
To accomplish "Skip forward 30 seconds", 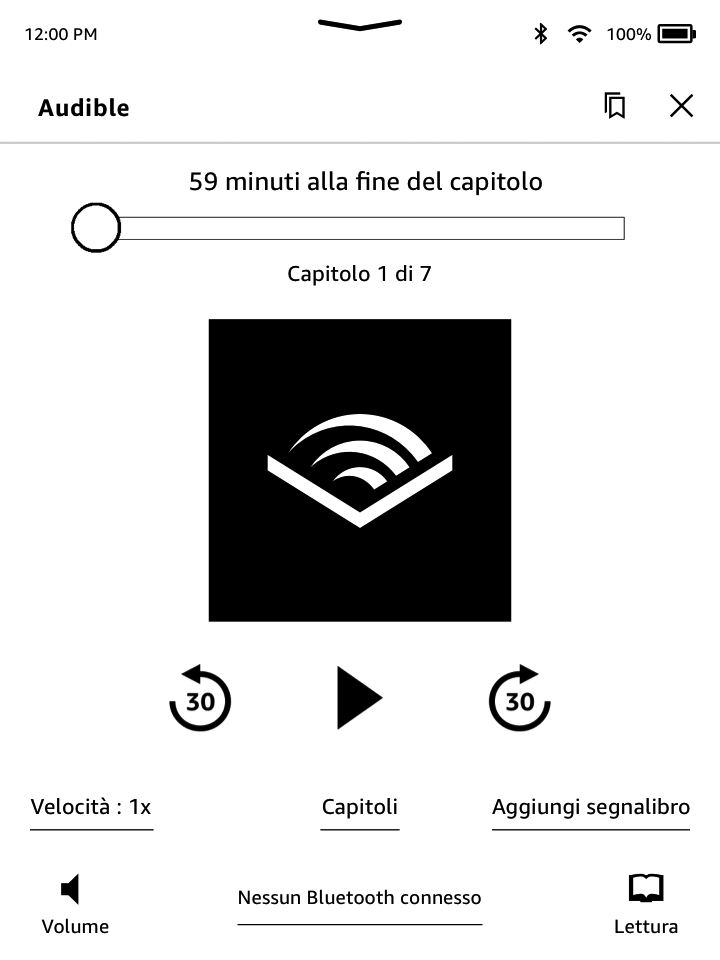I will point(519,698).
